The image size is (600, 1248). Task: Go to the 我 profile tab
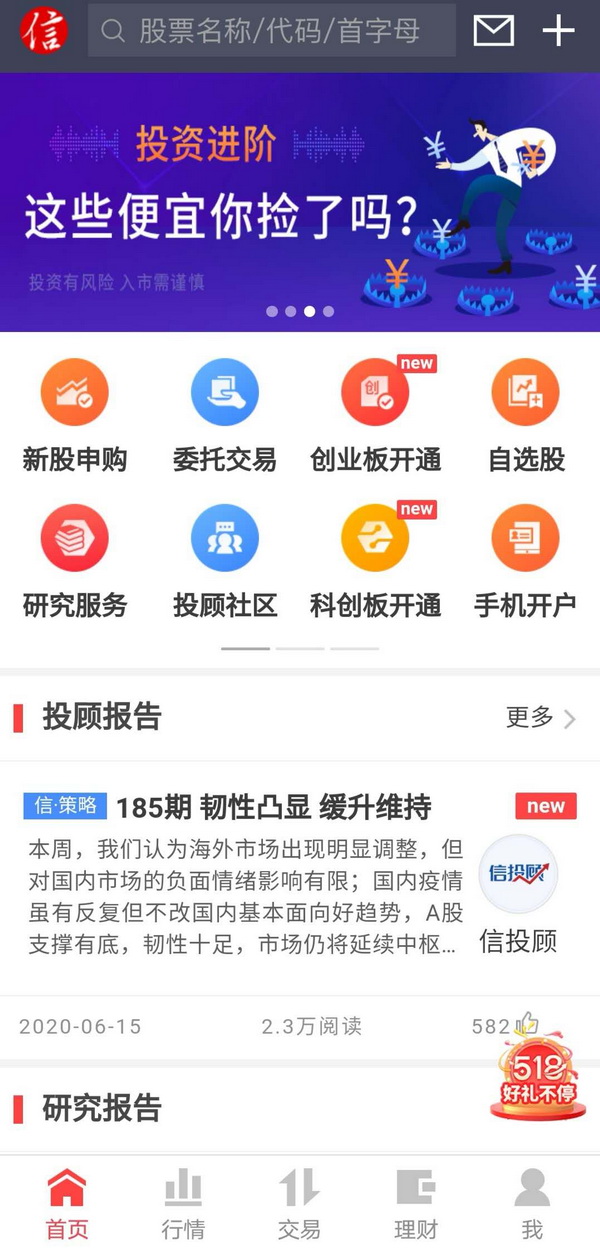coord(531,1203)
